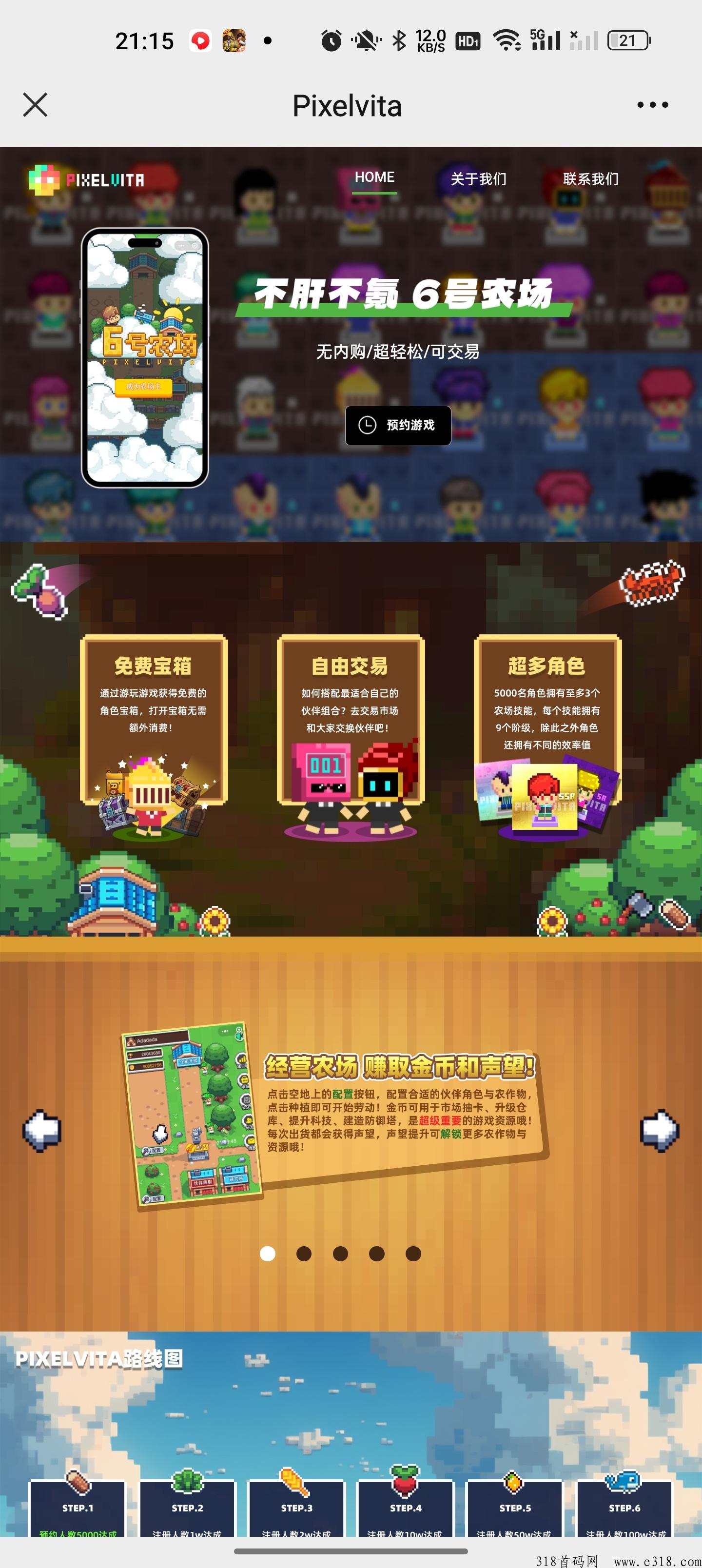Show the previous carousel slide
This screenshot has width=702, height=1568.
coord(41,1131)
